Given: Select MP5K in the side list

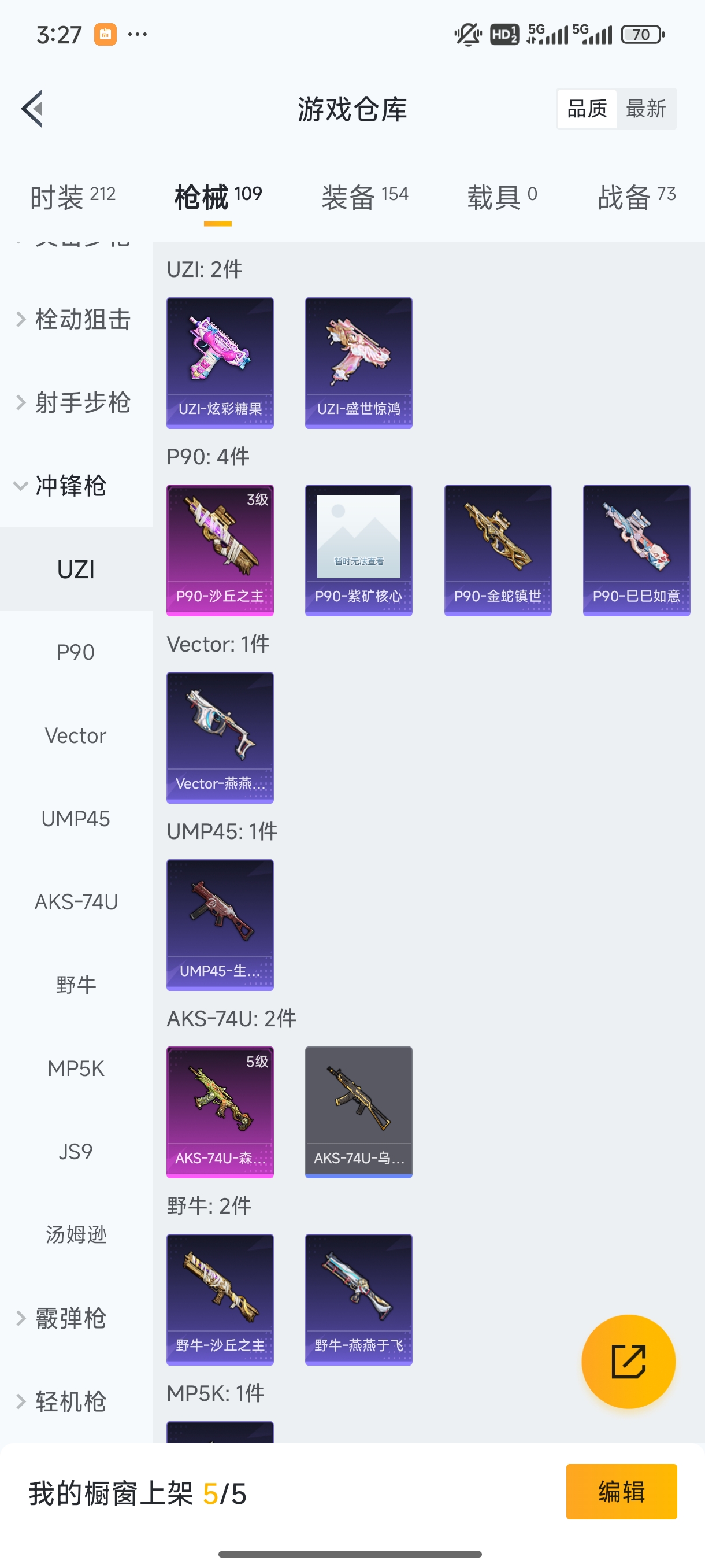Looking at the screenshot, I should [76, 1068].
